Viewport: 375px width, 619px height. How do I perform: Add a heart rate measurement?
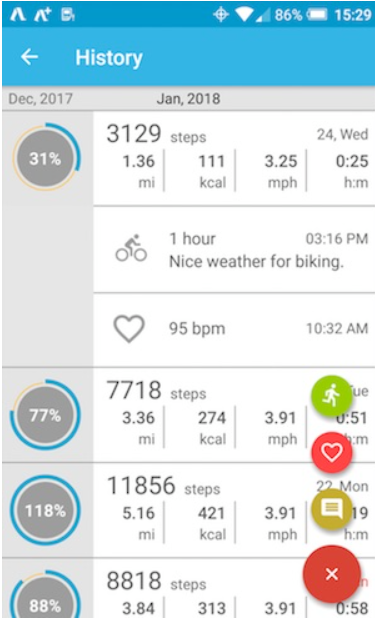click(x=332, y=452)
